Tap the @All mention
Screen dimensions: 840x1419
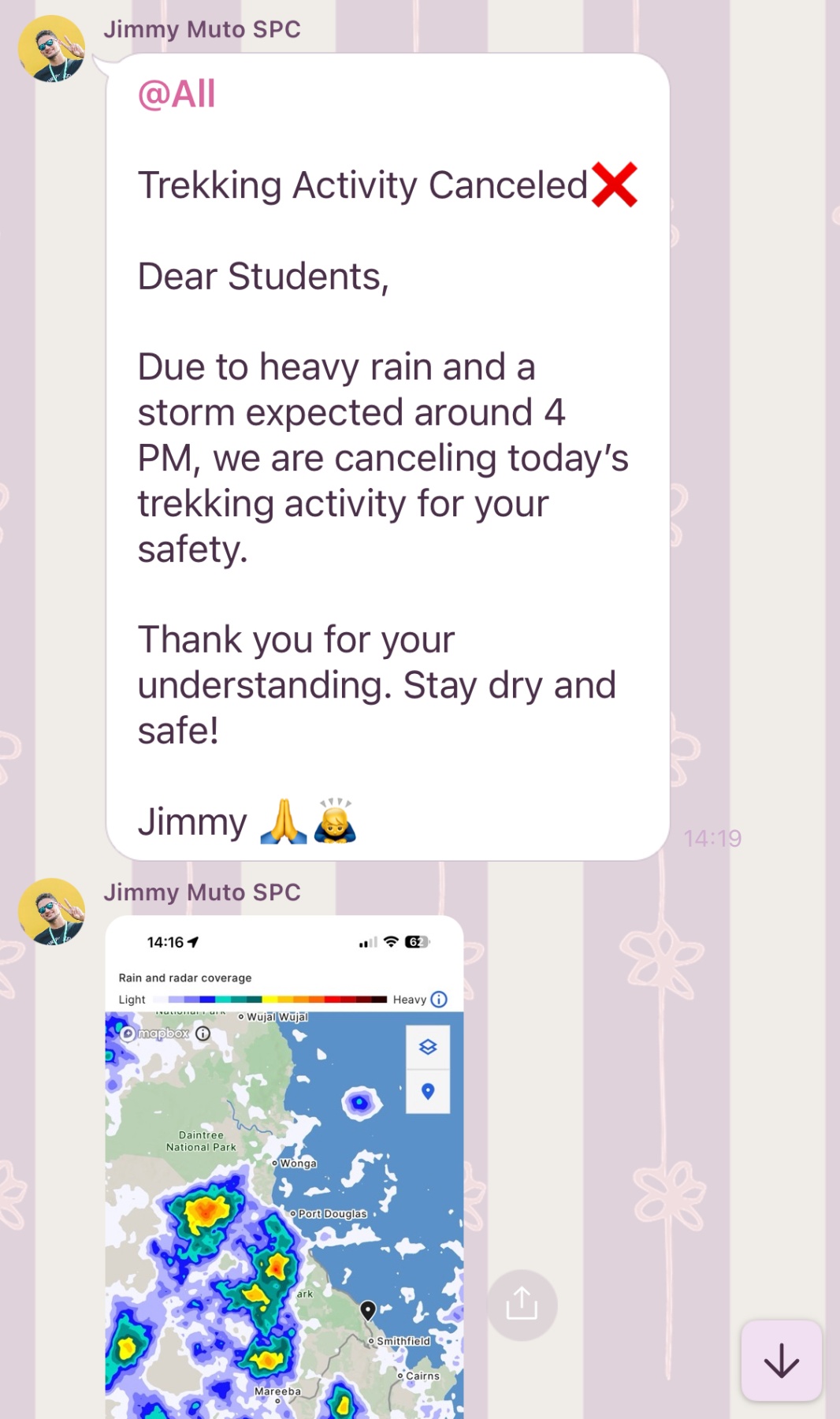[x=177, y=95]
